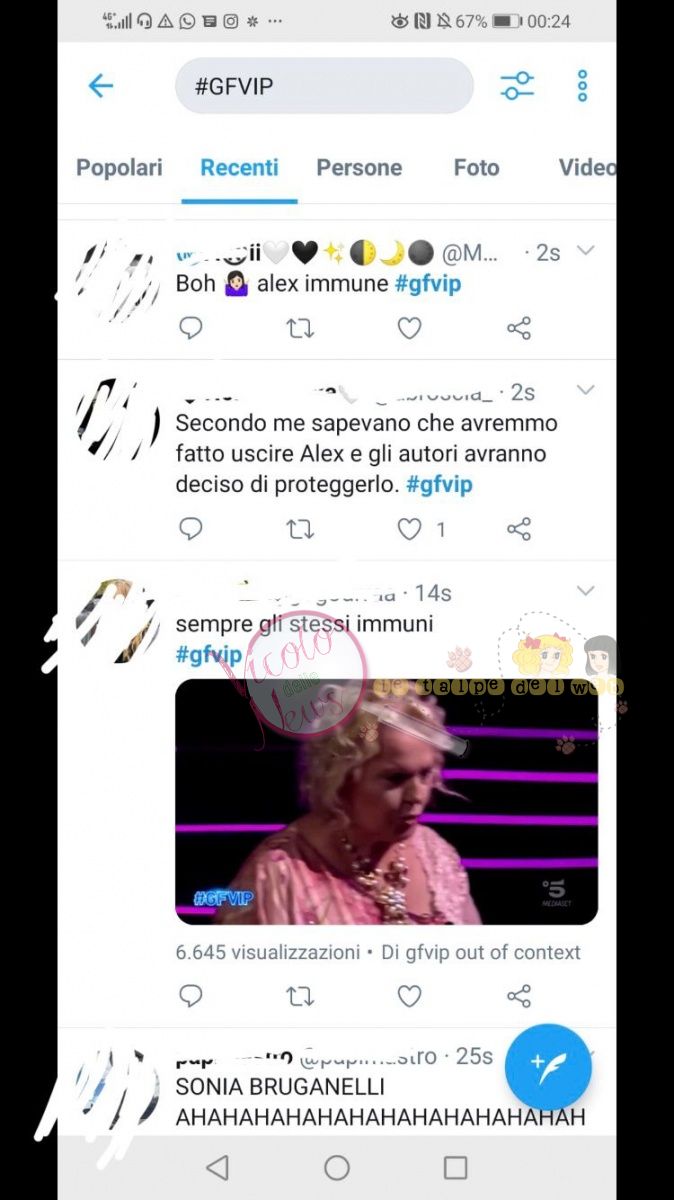Go back using the arrow icon

point(100,86)
